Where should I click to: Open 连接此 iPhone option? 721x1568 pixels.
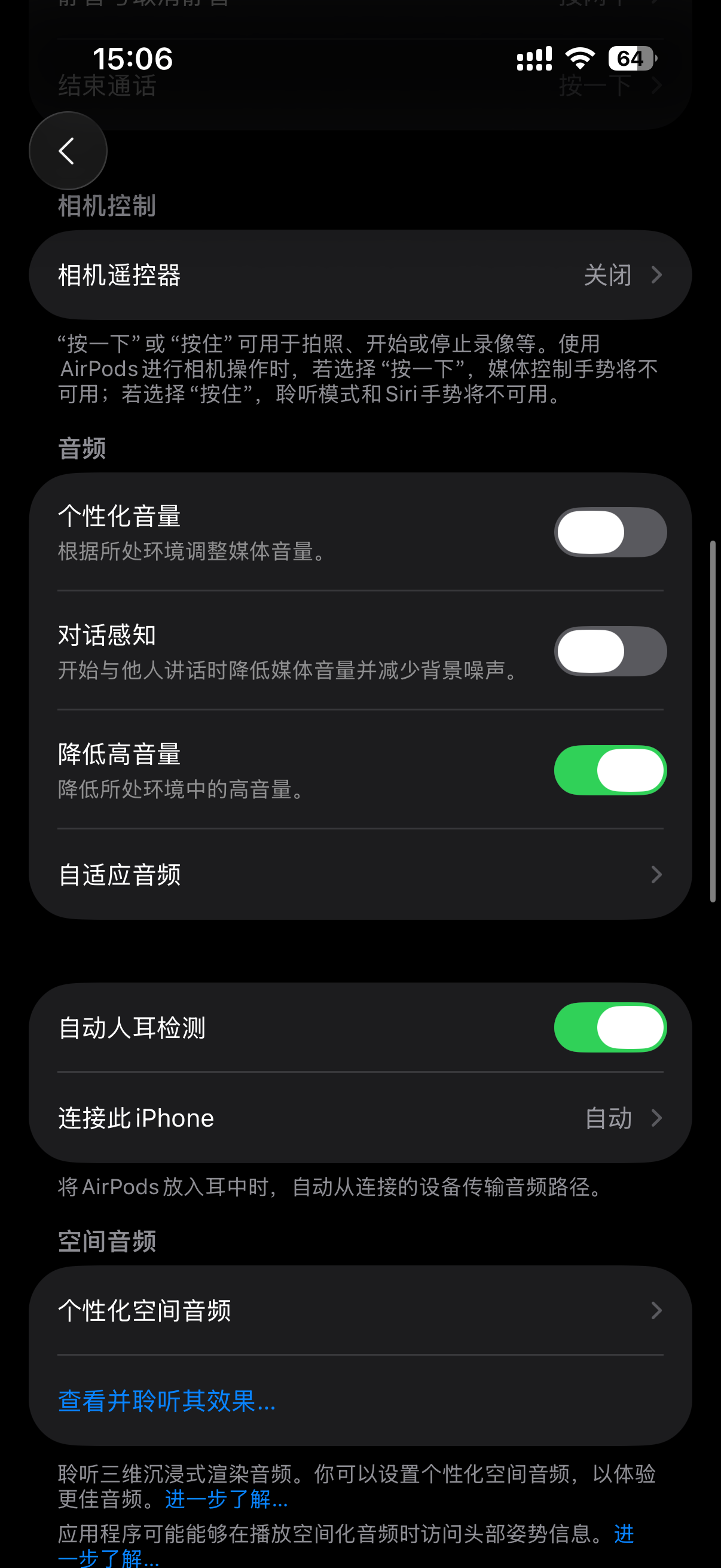[360, 1118]
